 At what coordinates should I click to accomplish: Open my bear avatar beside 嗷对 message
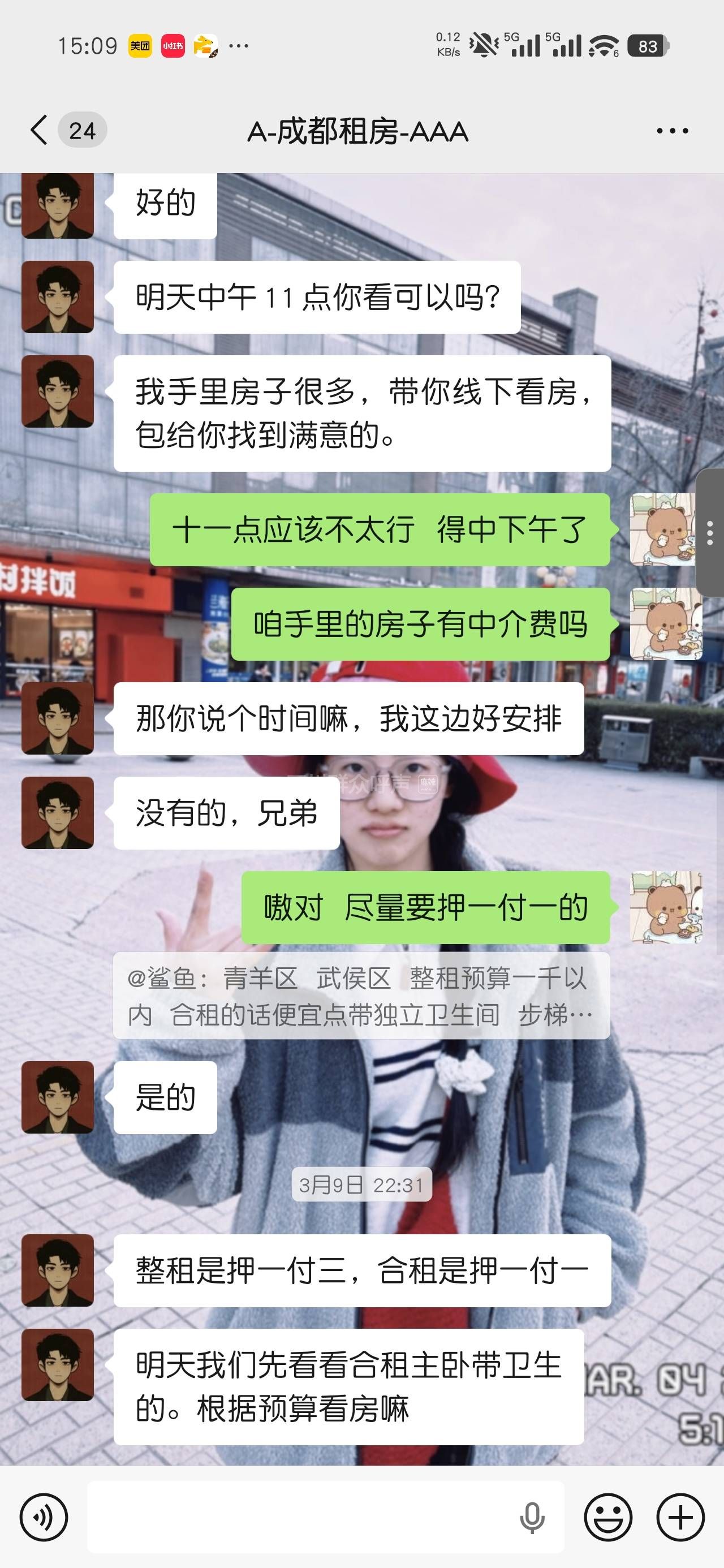pyautogui.click(x=666, y=907)
